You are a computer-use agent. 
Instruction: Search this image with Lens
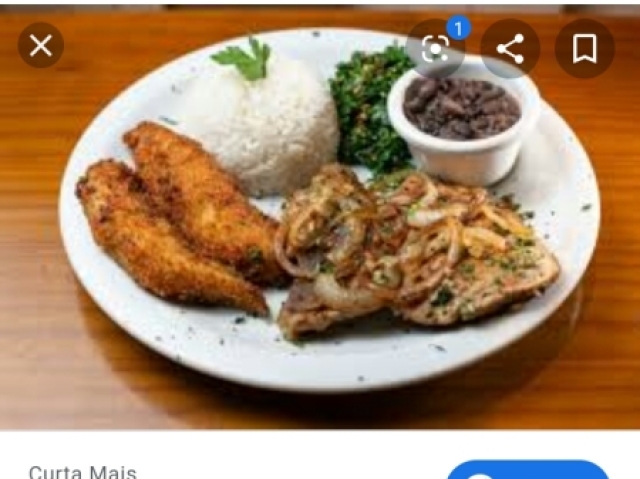[436, 48]
